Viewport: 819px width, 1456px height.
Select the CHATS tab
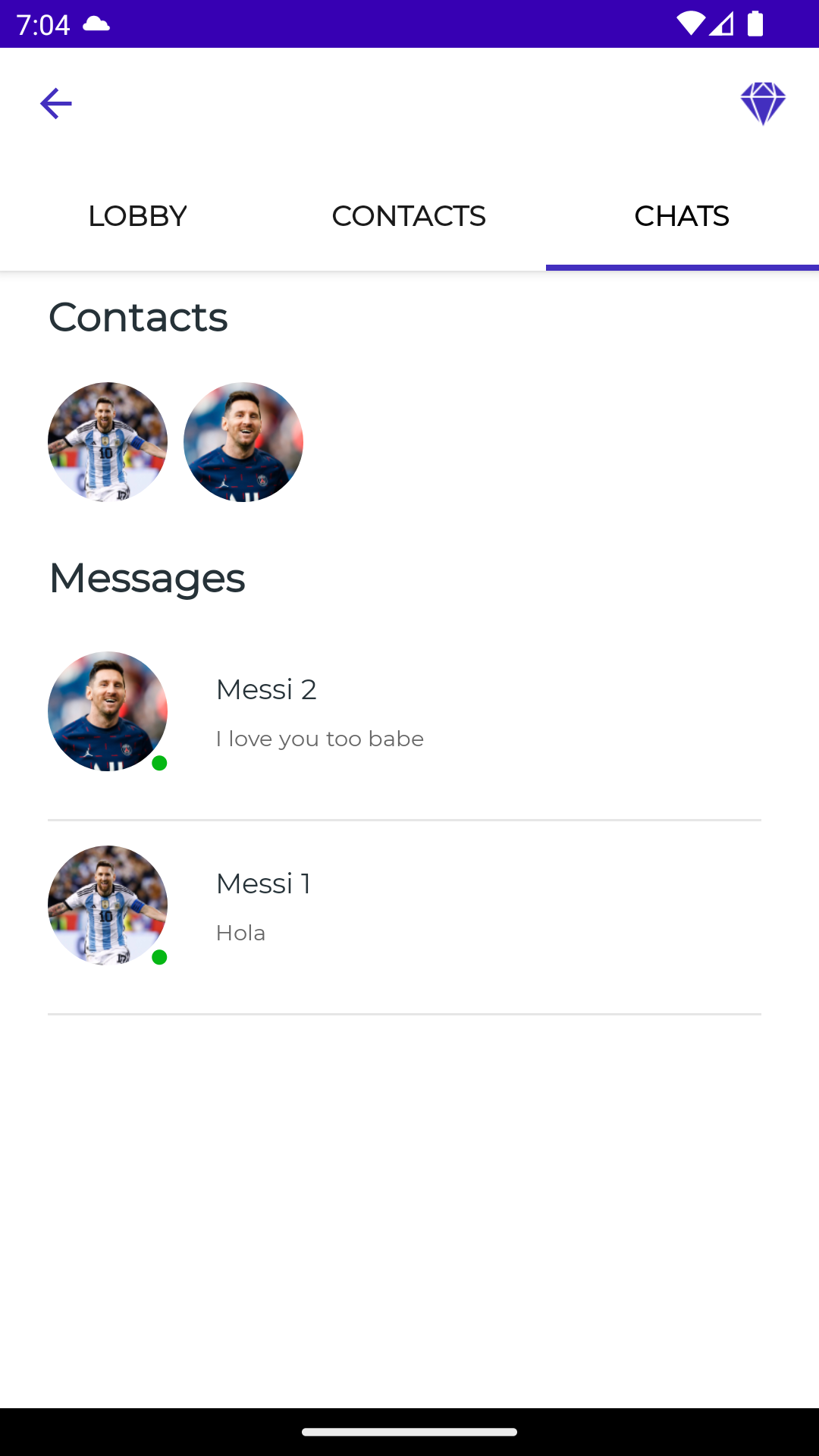click(682, 215)
